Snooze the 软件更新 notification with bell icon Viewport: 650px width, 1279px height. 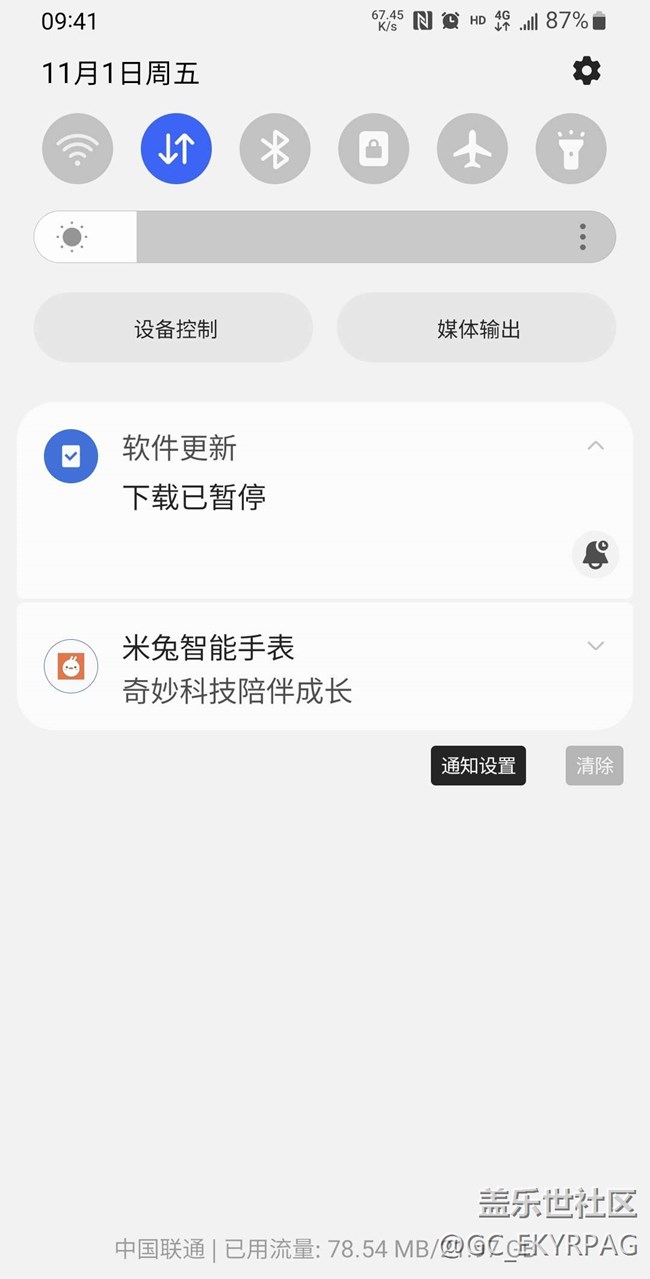tap(596, 555)
